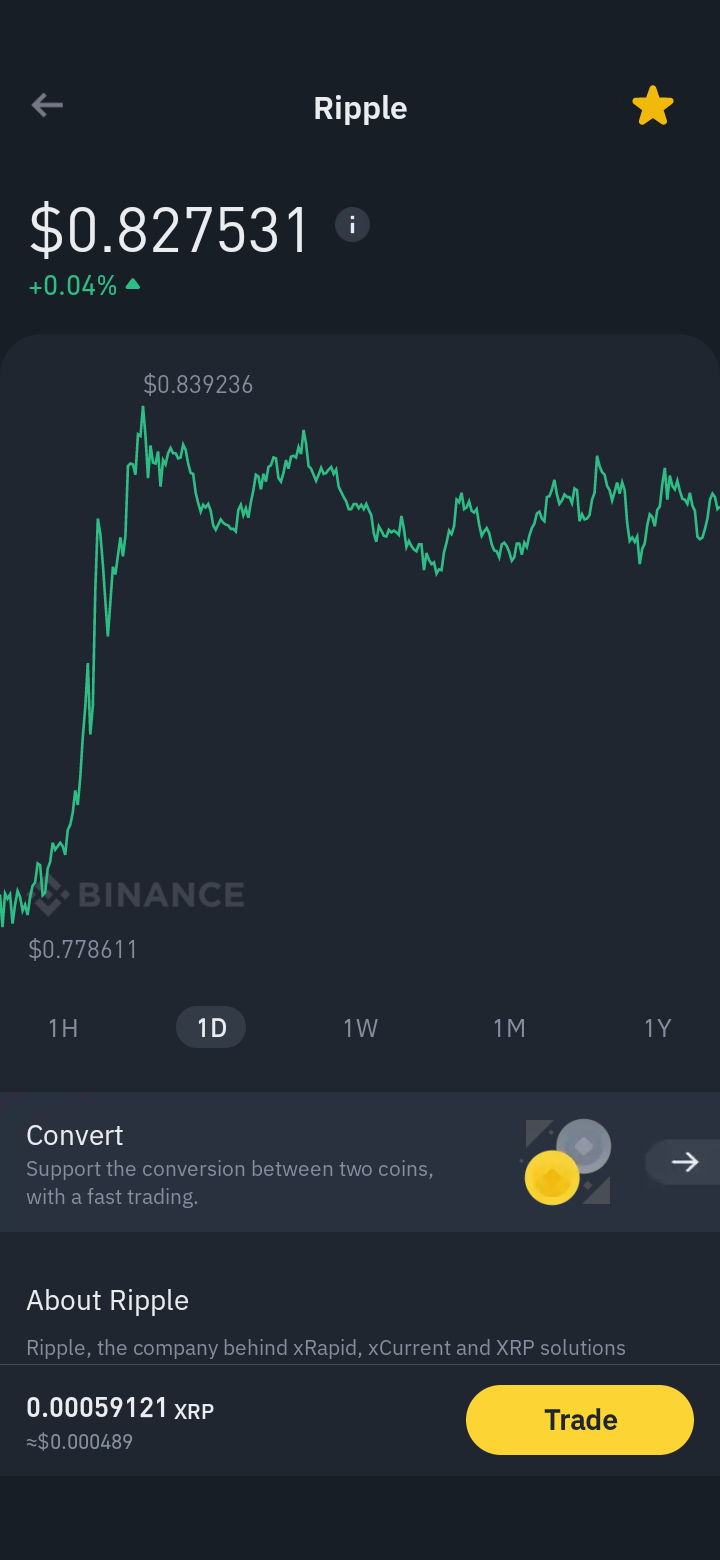Open the Convert card

click(360, 1162)
